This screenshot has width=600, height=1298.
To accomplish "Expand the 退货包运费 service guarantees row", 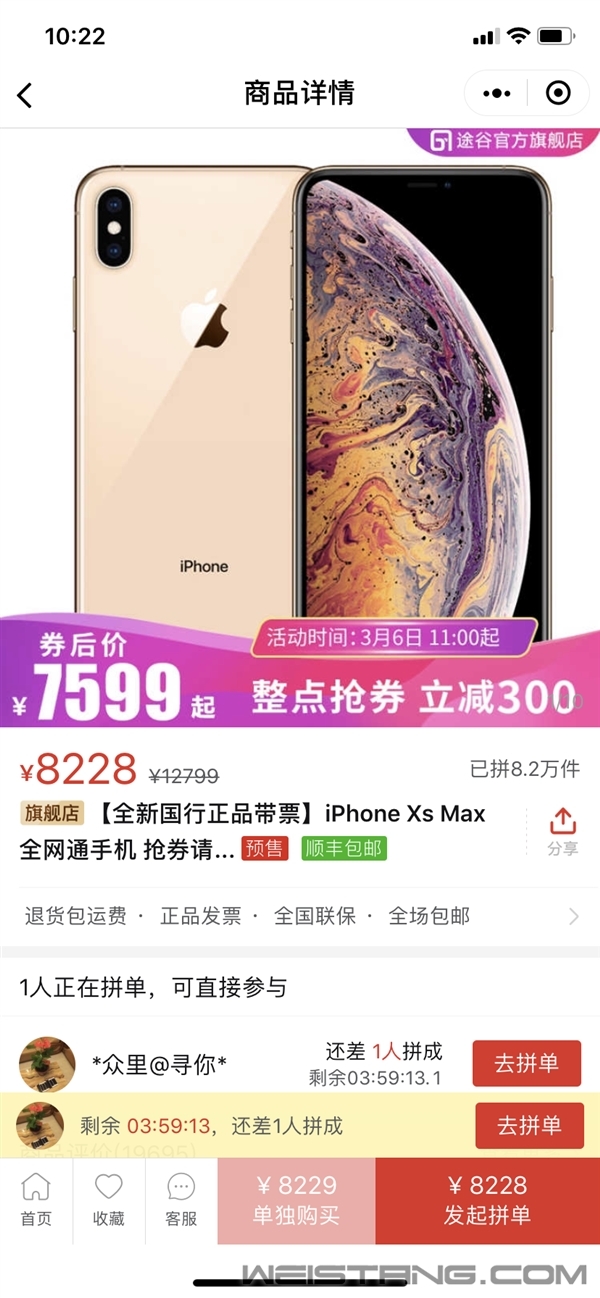I will [x=300, y=916].
